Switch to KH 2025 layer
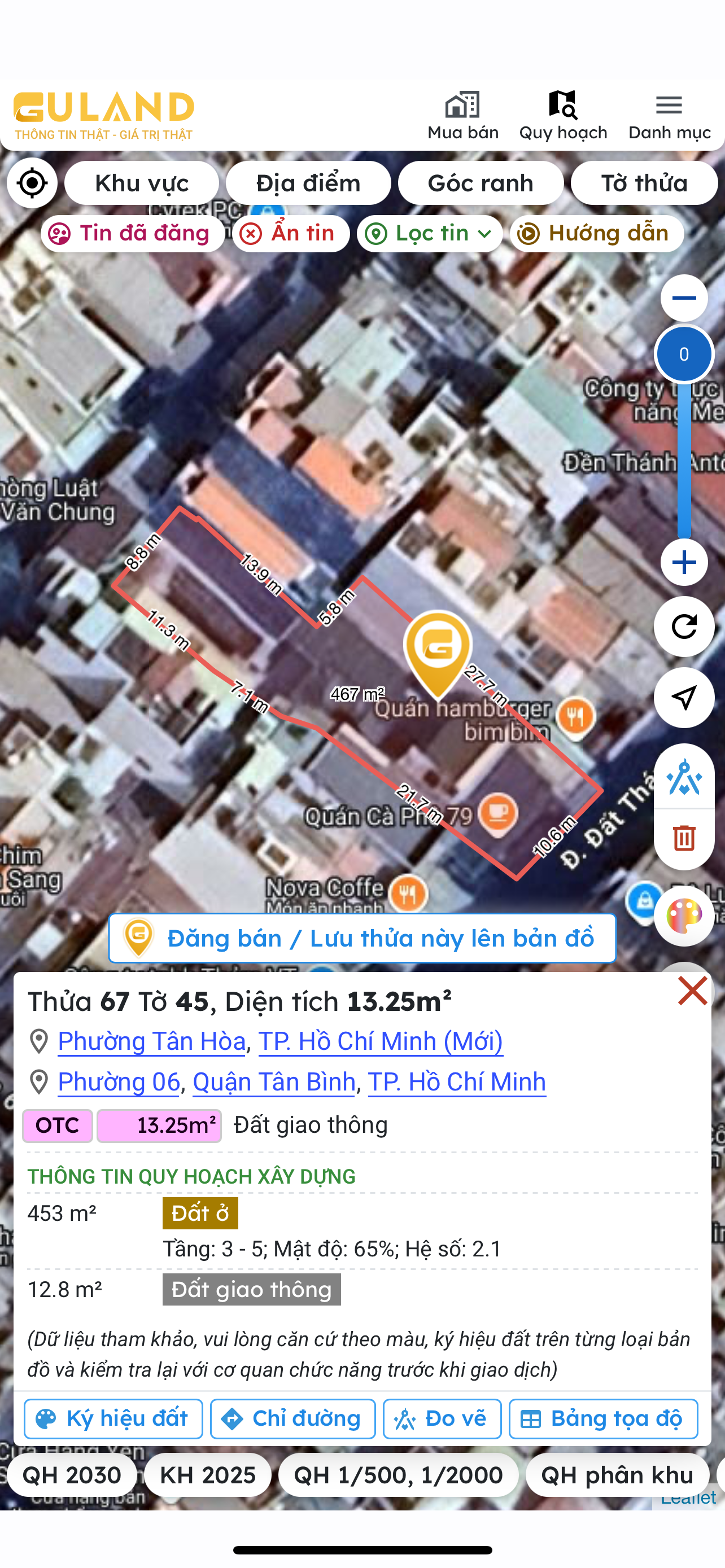 tap(208, 1475)
